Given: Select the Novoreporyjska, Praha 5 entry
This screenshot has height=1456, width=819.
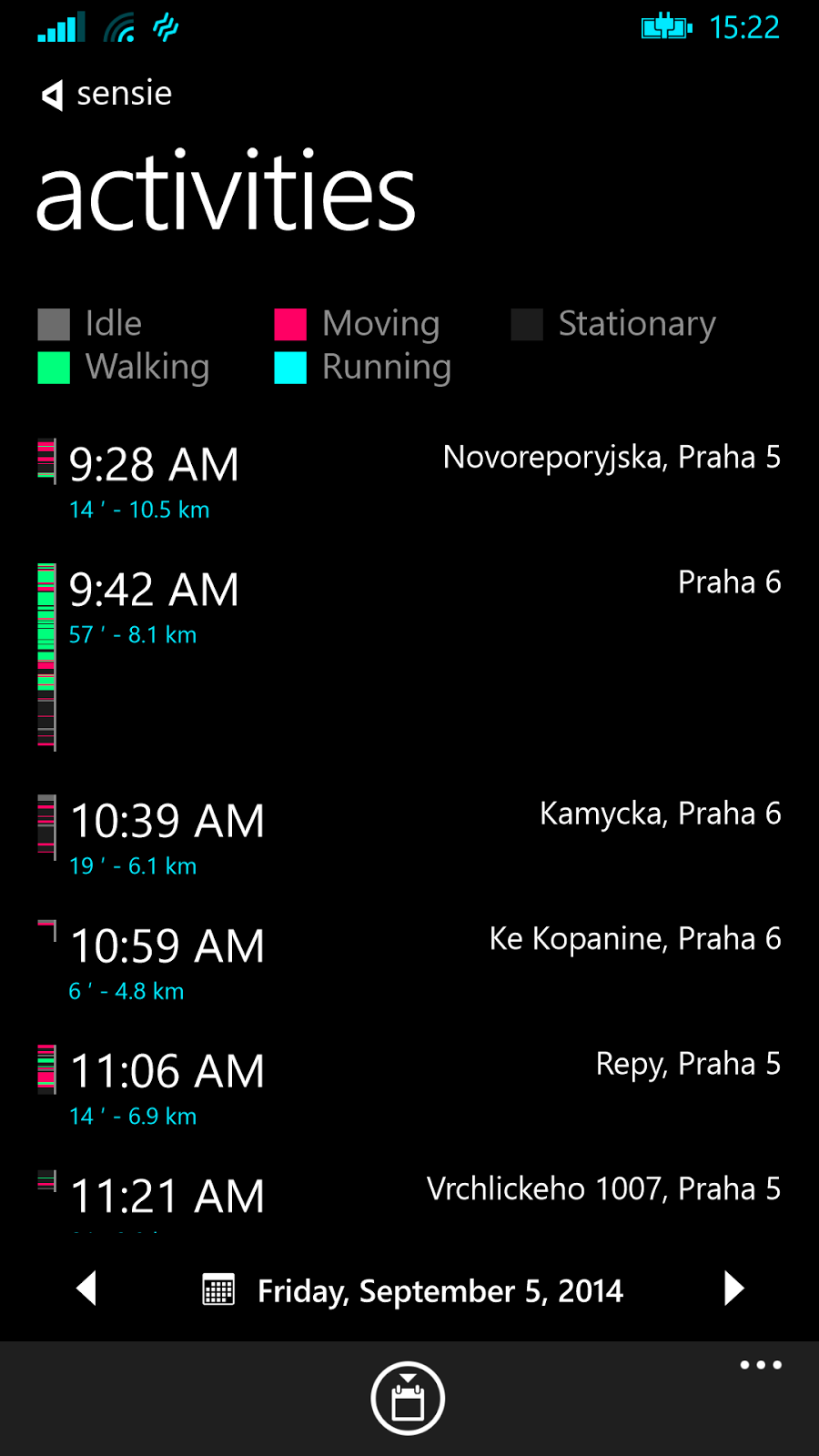Looking at the screenshot, I should click(611, 458).
